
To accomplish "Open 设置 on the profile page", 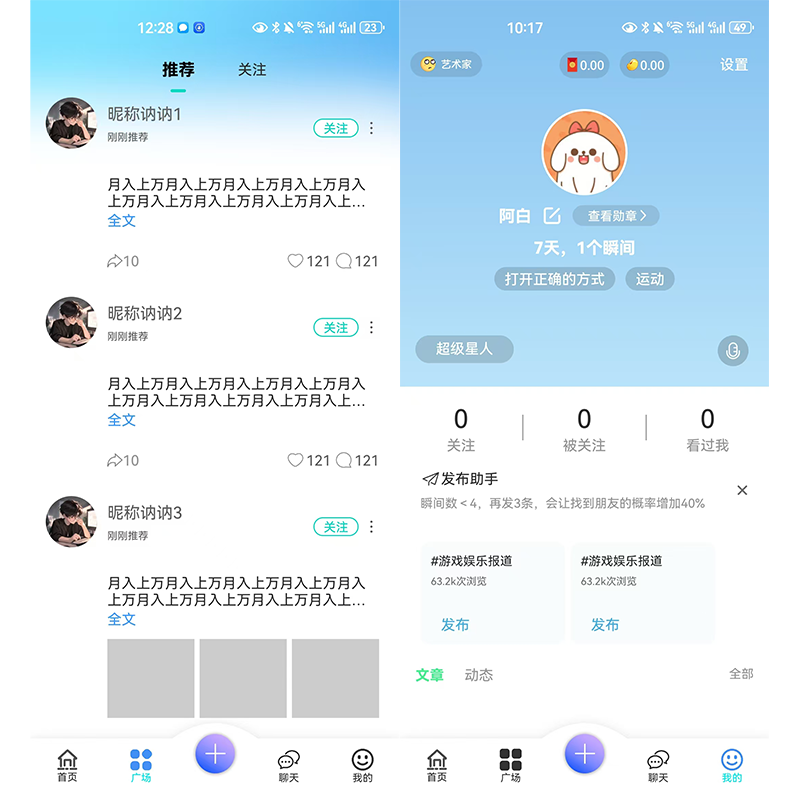I will 733,65.
